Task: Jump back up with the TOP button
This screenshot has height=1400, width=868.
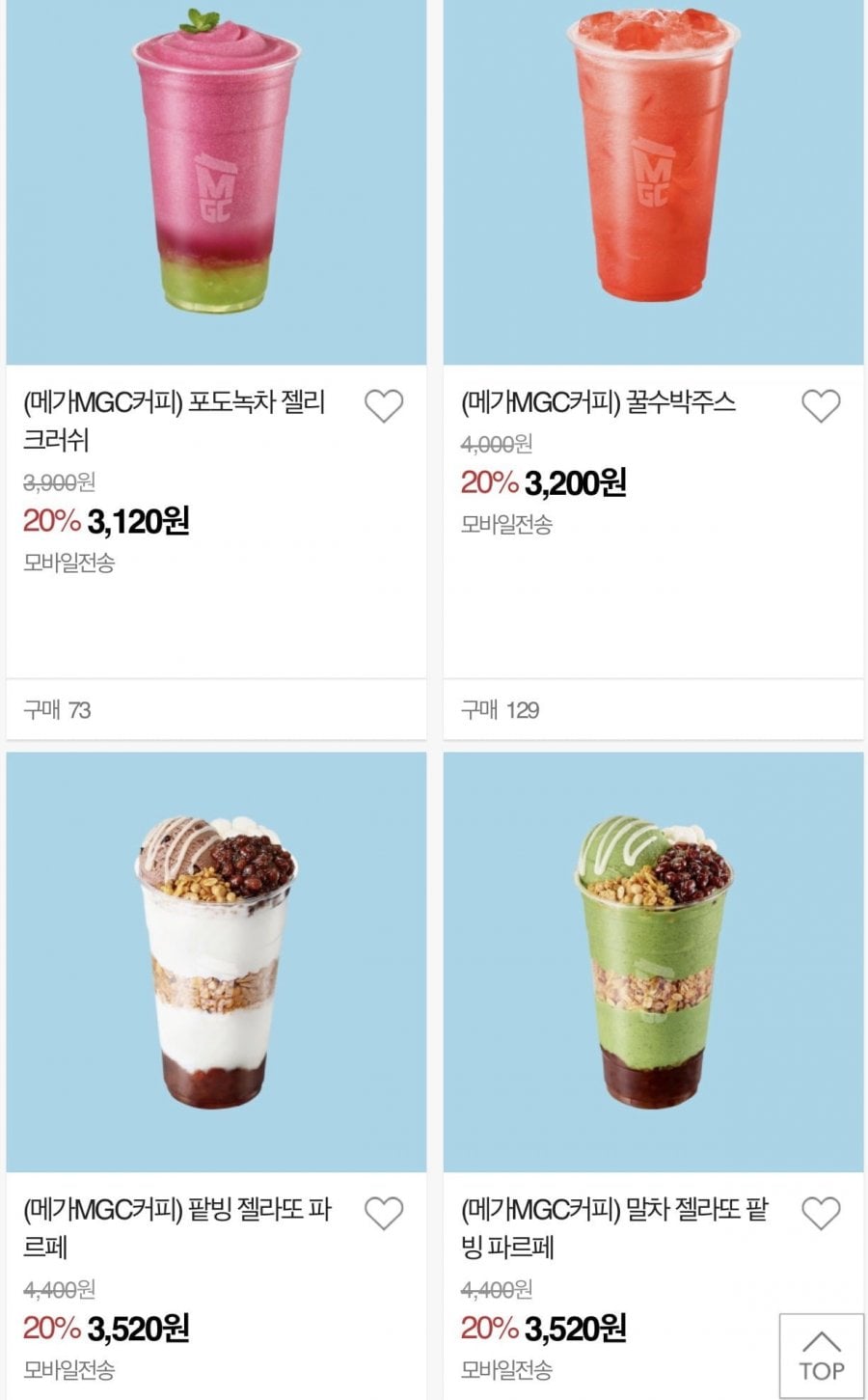Action: tap(822, 1356)
